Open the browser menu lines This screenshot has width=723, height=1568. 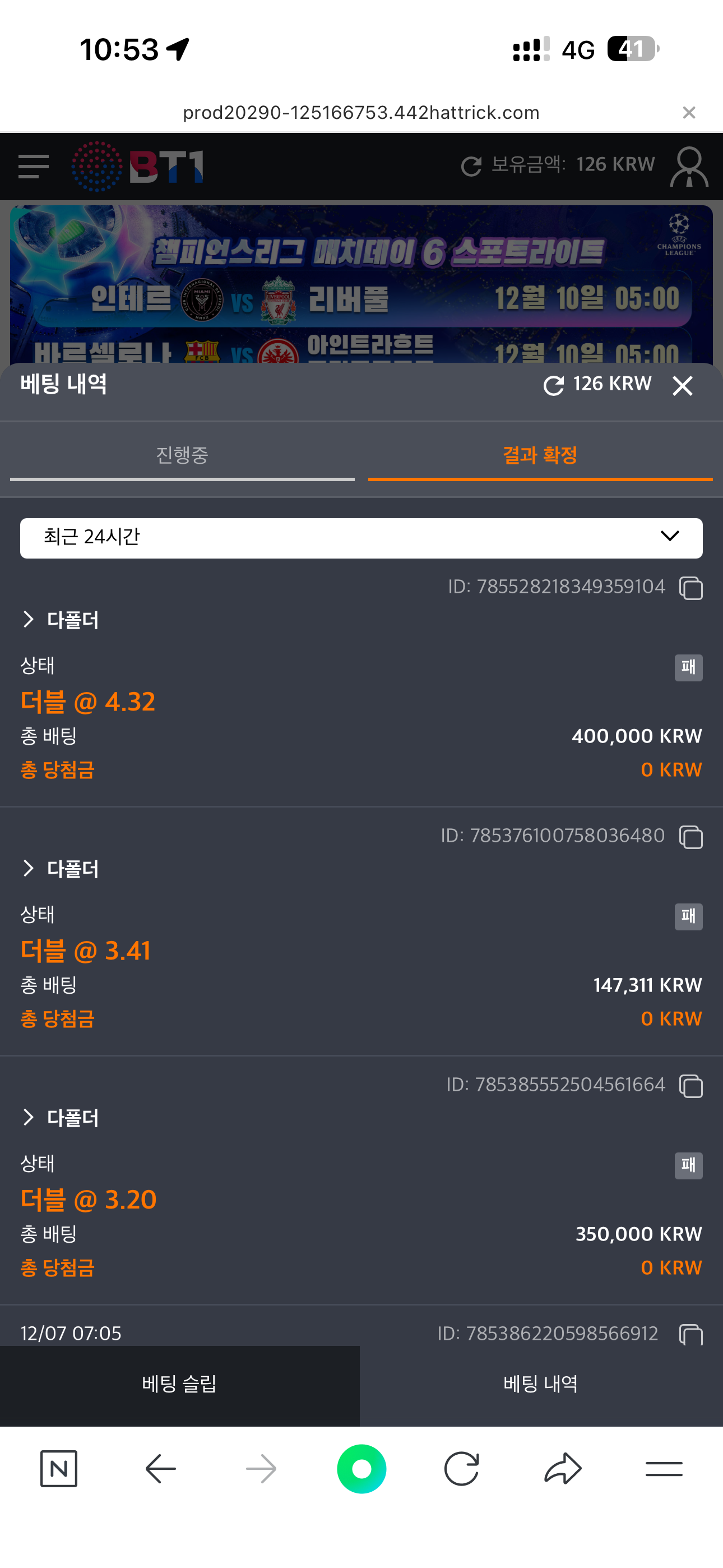point(664,1469)
